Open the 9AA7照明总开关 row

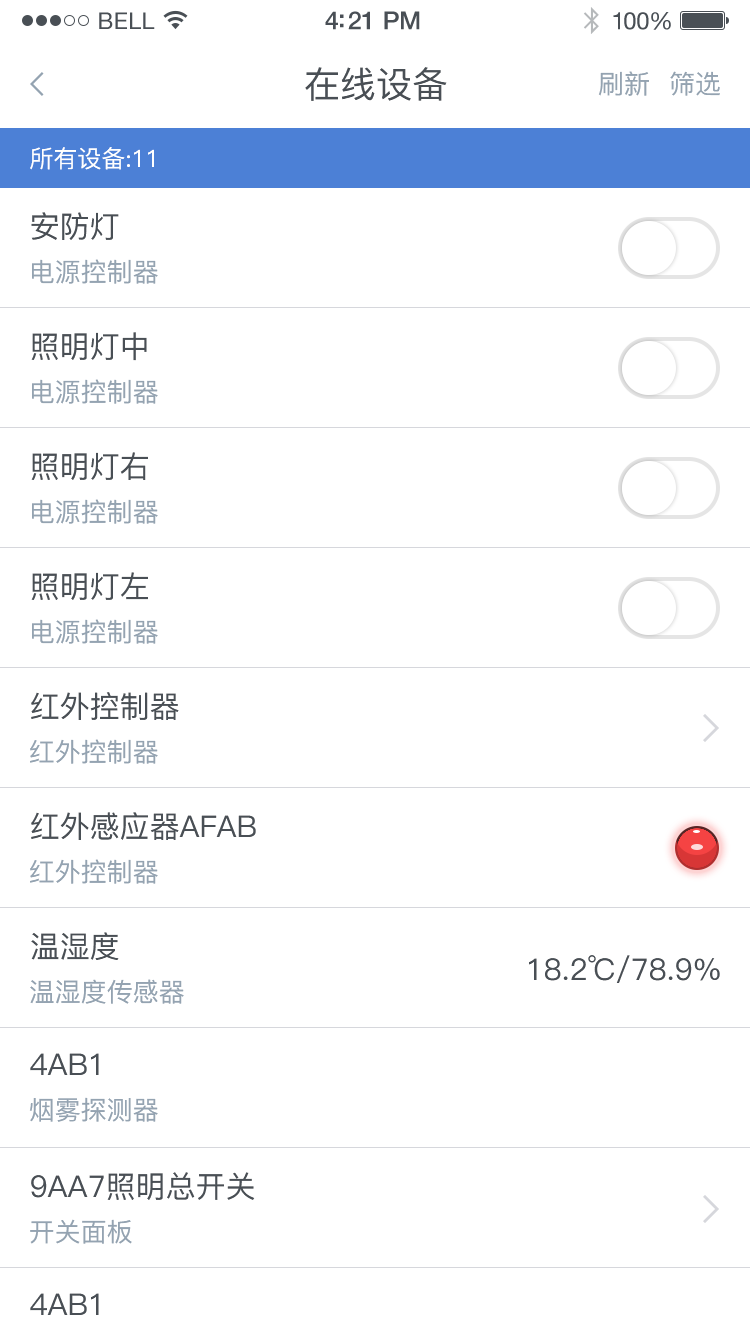click(x=375, y=1208)
